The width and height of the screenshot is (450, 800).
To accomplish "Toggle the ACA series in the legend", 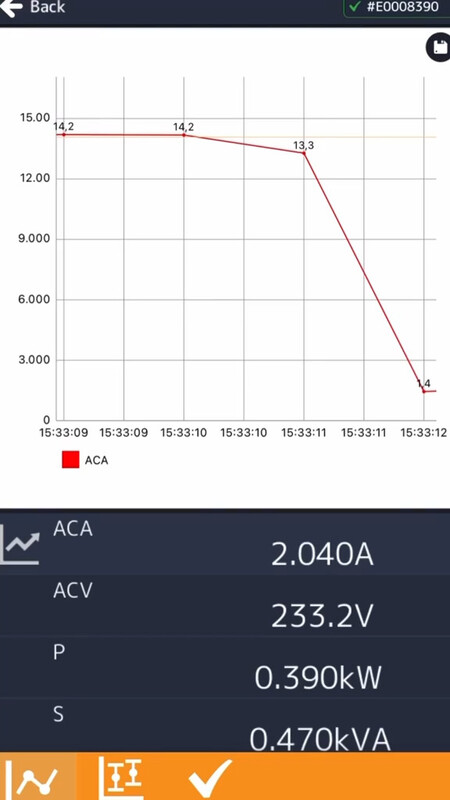I will point(85,460).
